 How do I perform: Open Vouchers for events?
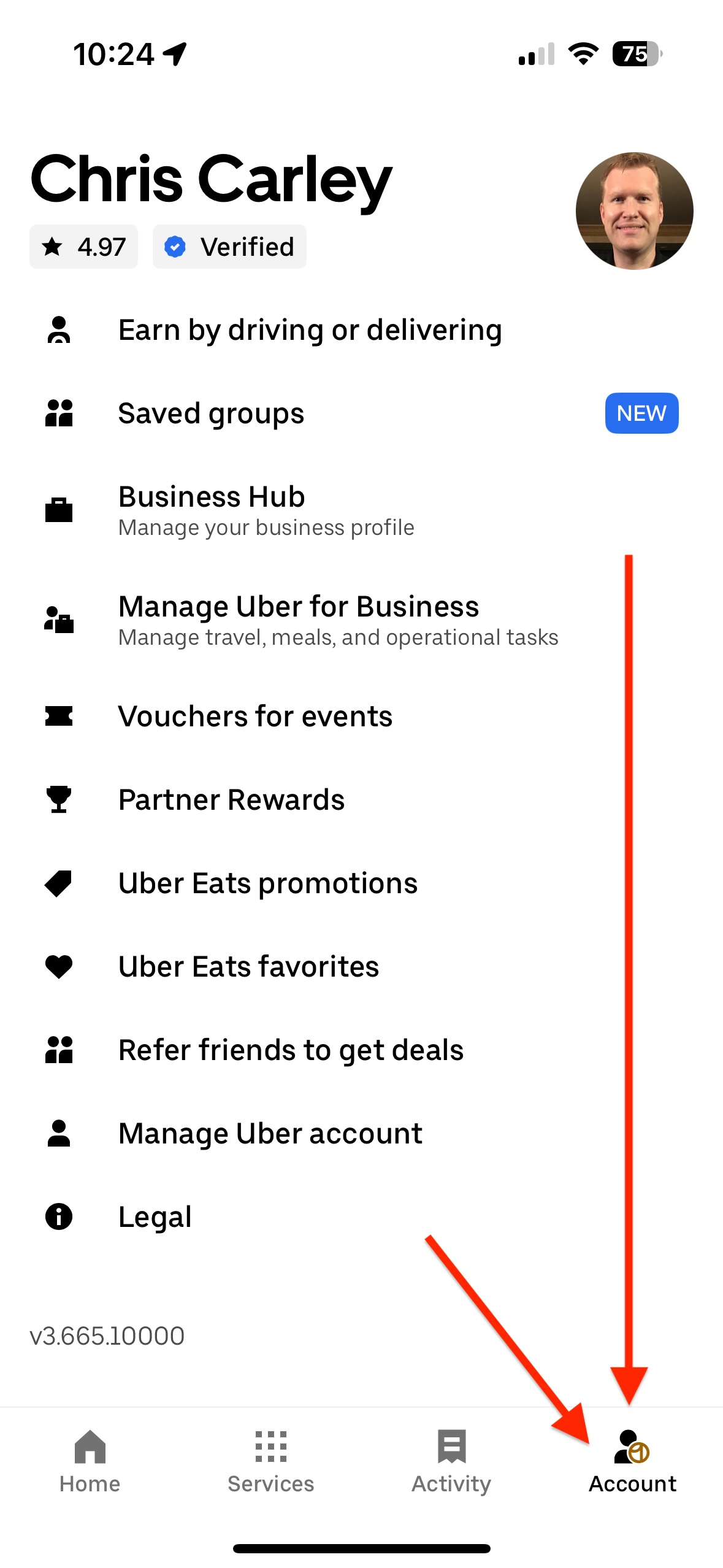pyautogui.click(x=255, y=717)
